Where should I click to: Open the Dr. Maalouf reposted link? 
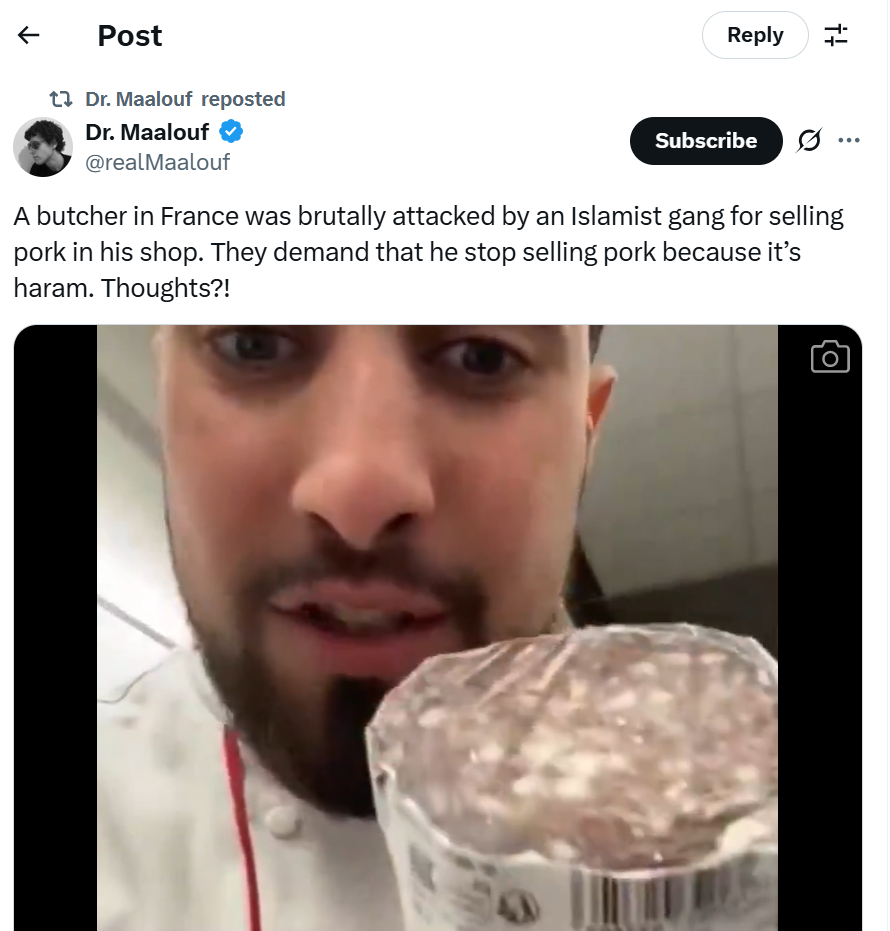(185, 99)
